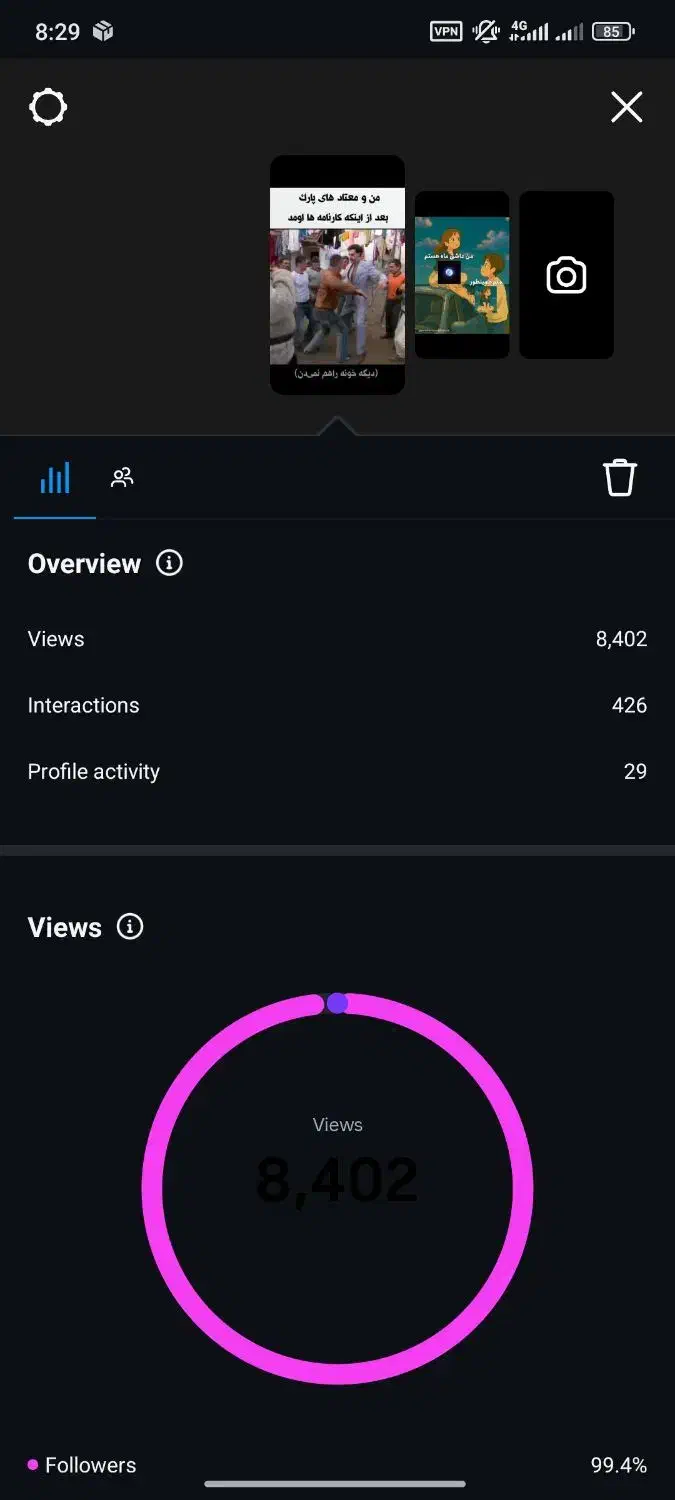This screenshot has height=1500, width=675.
Task: Show info about Overview metrics
Action: 169,563
